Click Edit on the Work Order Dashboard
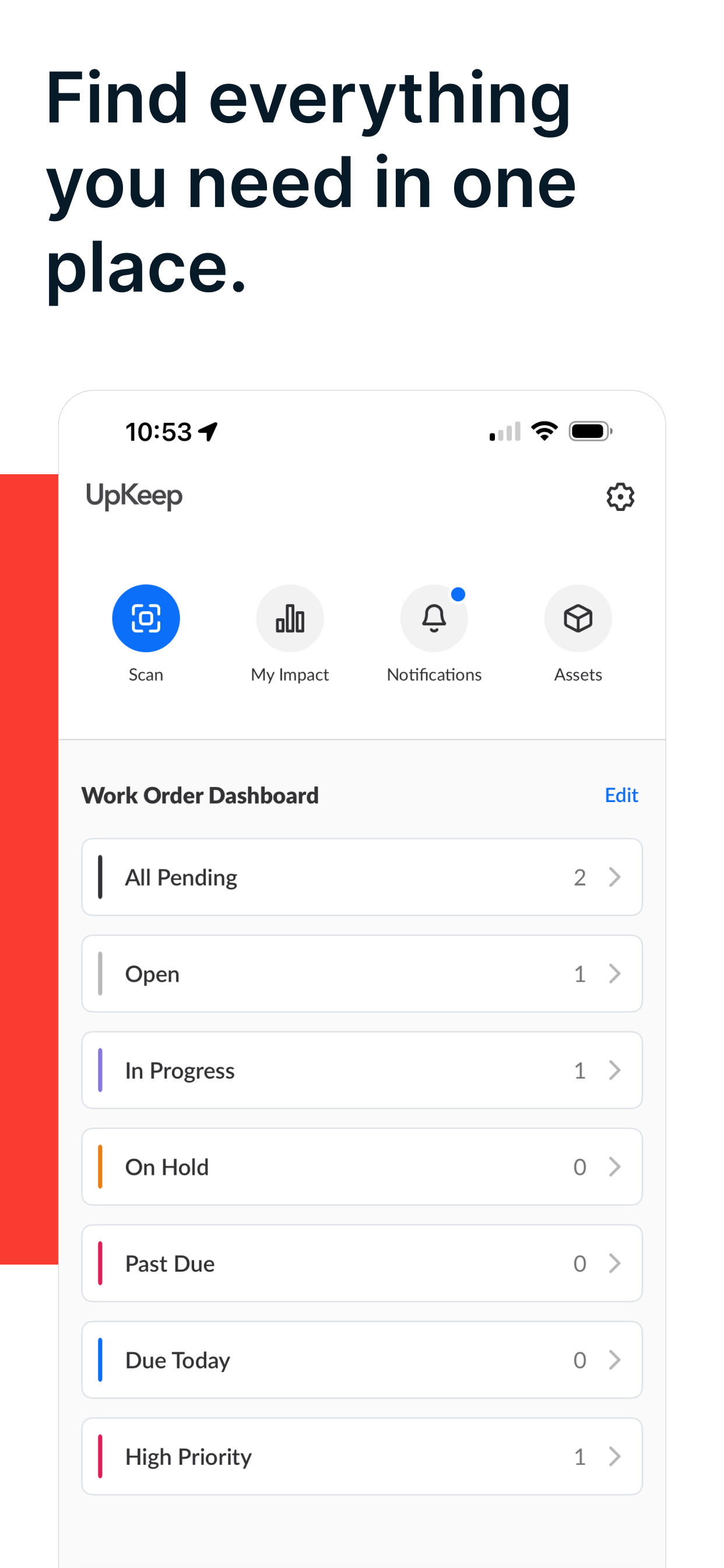 pyautogui.click(x=621, y=795)
